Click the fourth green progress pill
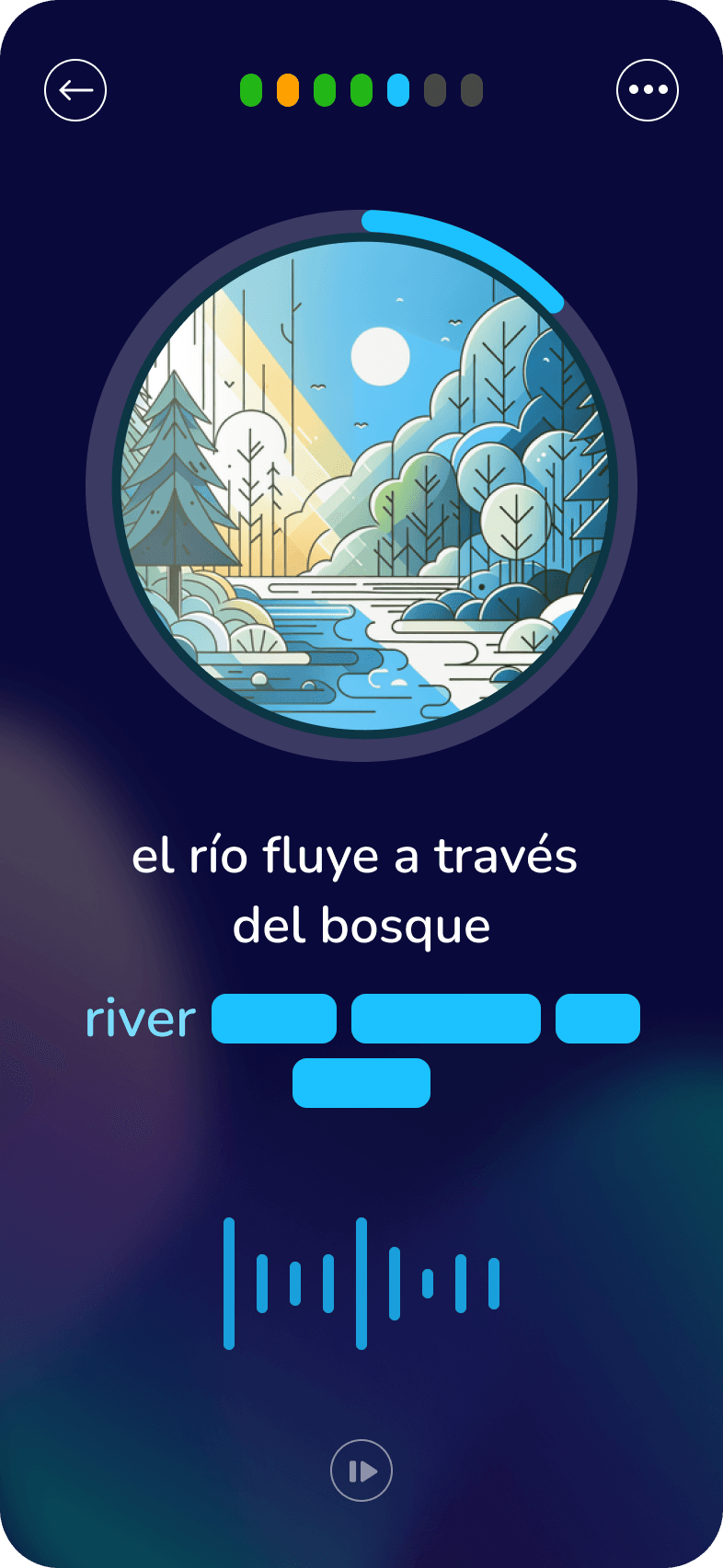723x1568 pixels. 361,90
